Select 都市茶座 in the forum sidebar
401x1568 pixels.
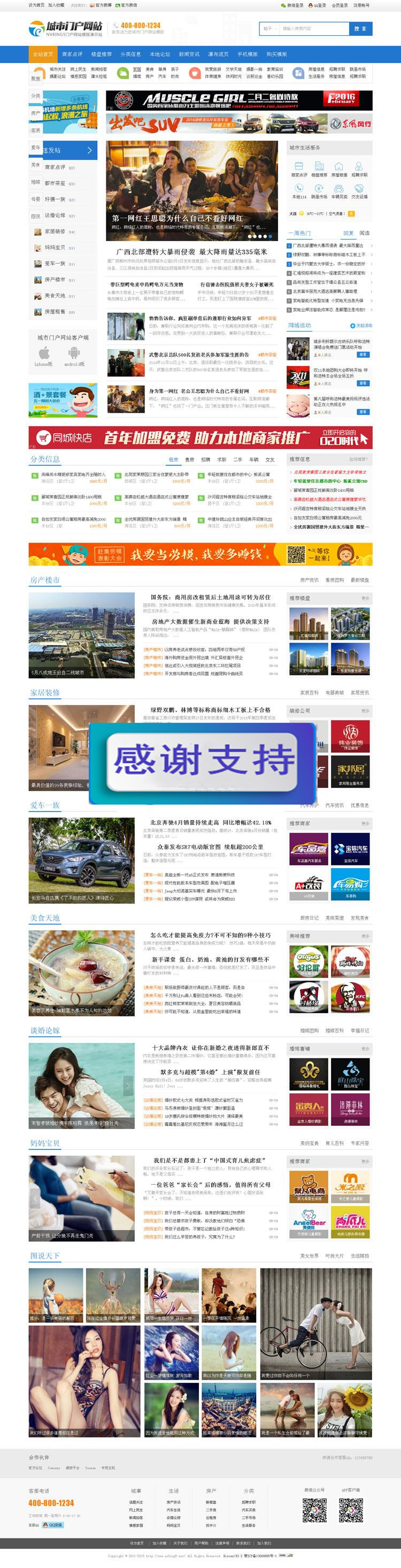tap(56, 183)
